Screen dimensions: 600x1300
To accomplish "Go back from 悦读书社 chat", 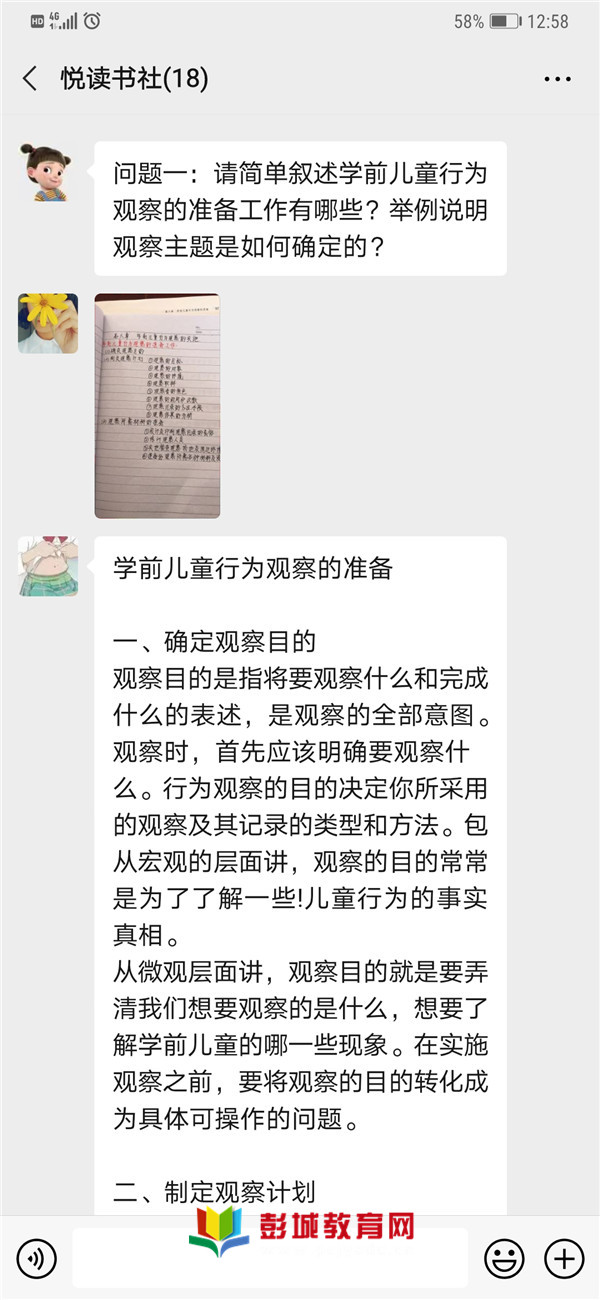I will (x=30, y=79).
